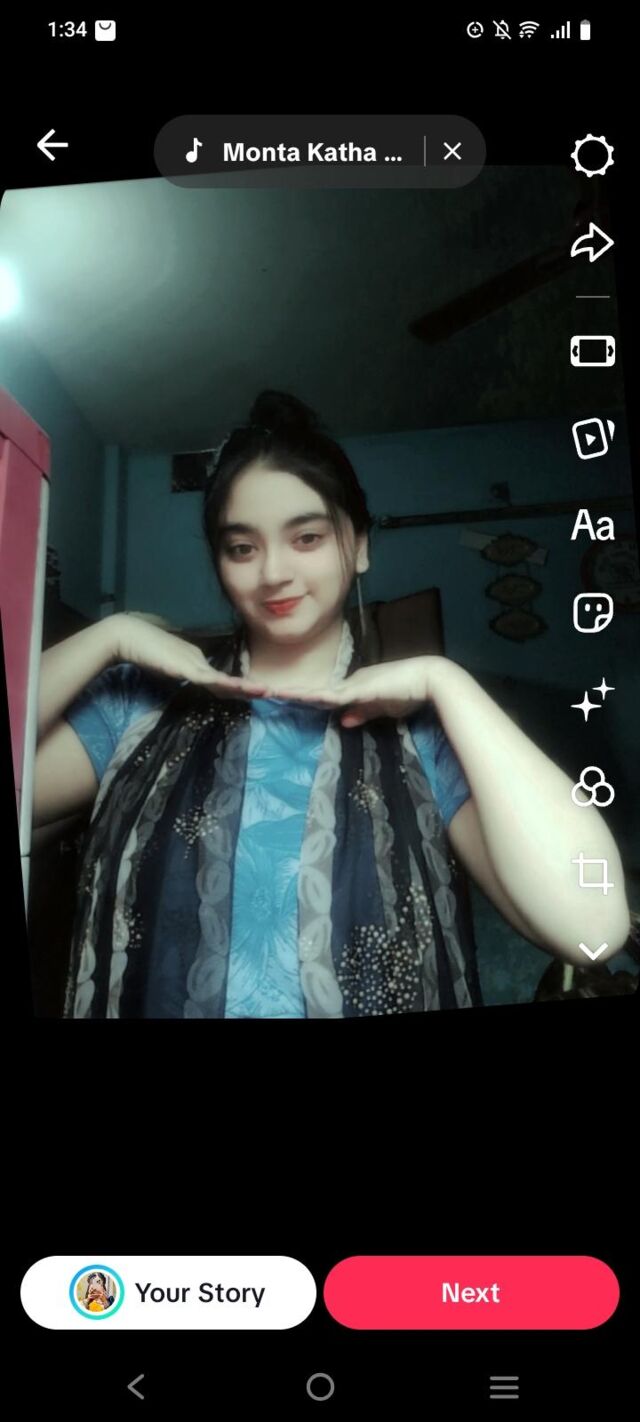Remove the selected Monta Katha sound

[x=453, y=152]
